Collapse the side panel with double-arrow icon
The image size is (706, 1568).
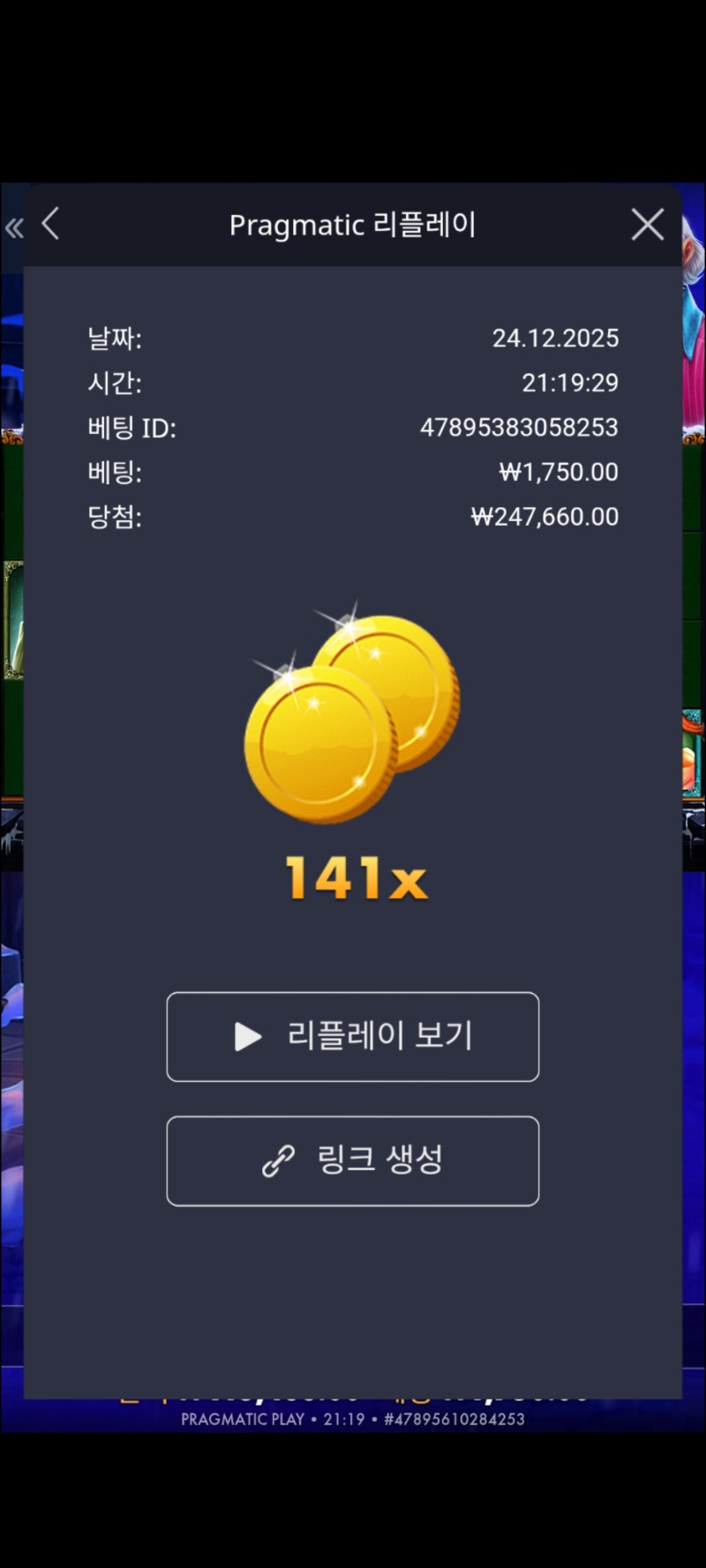click(x=14, y=229)
